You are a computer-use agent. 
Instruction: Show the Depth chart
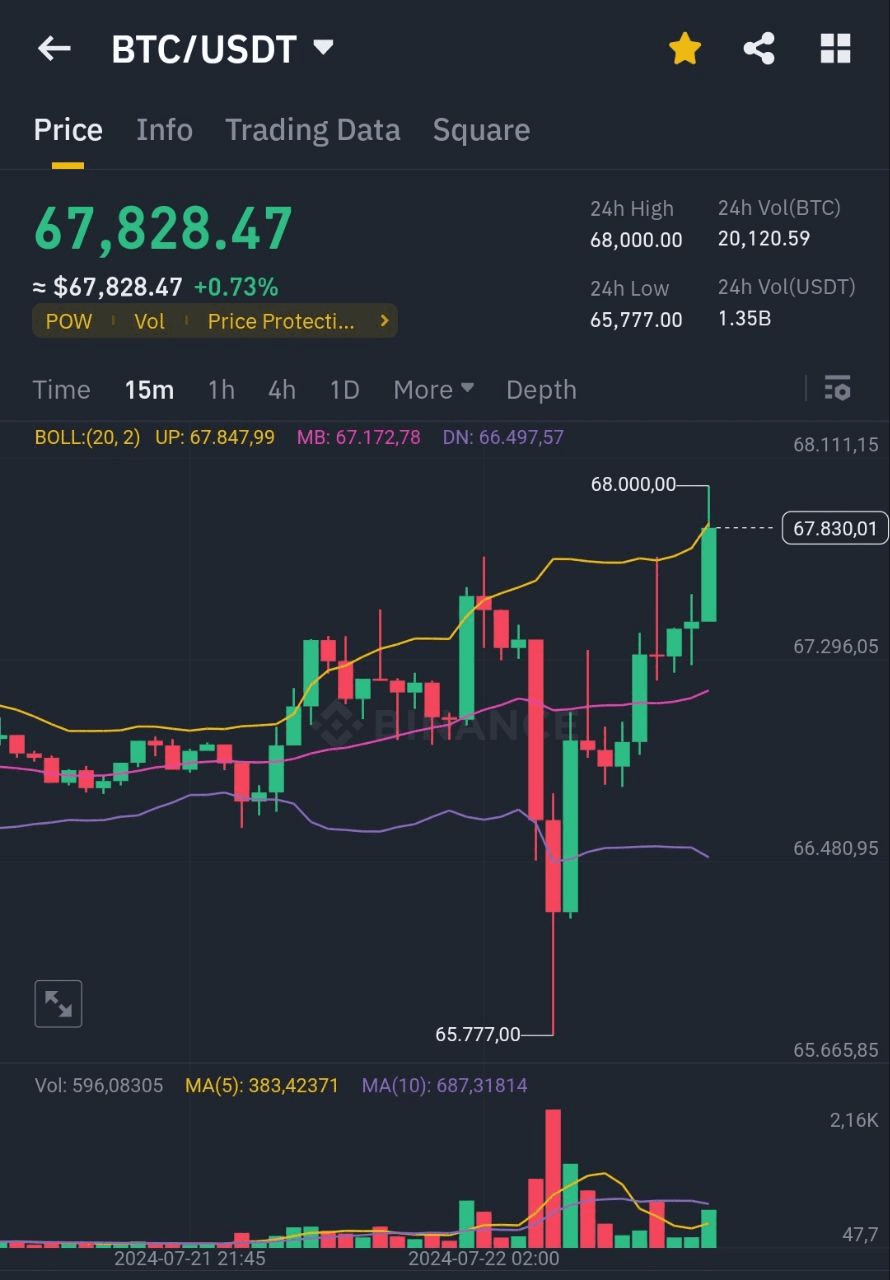541,390
